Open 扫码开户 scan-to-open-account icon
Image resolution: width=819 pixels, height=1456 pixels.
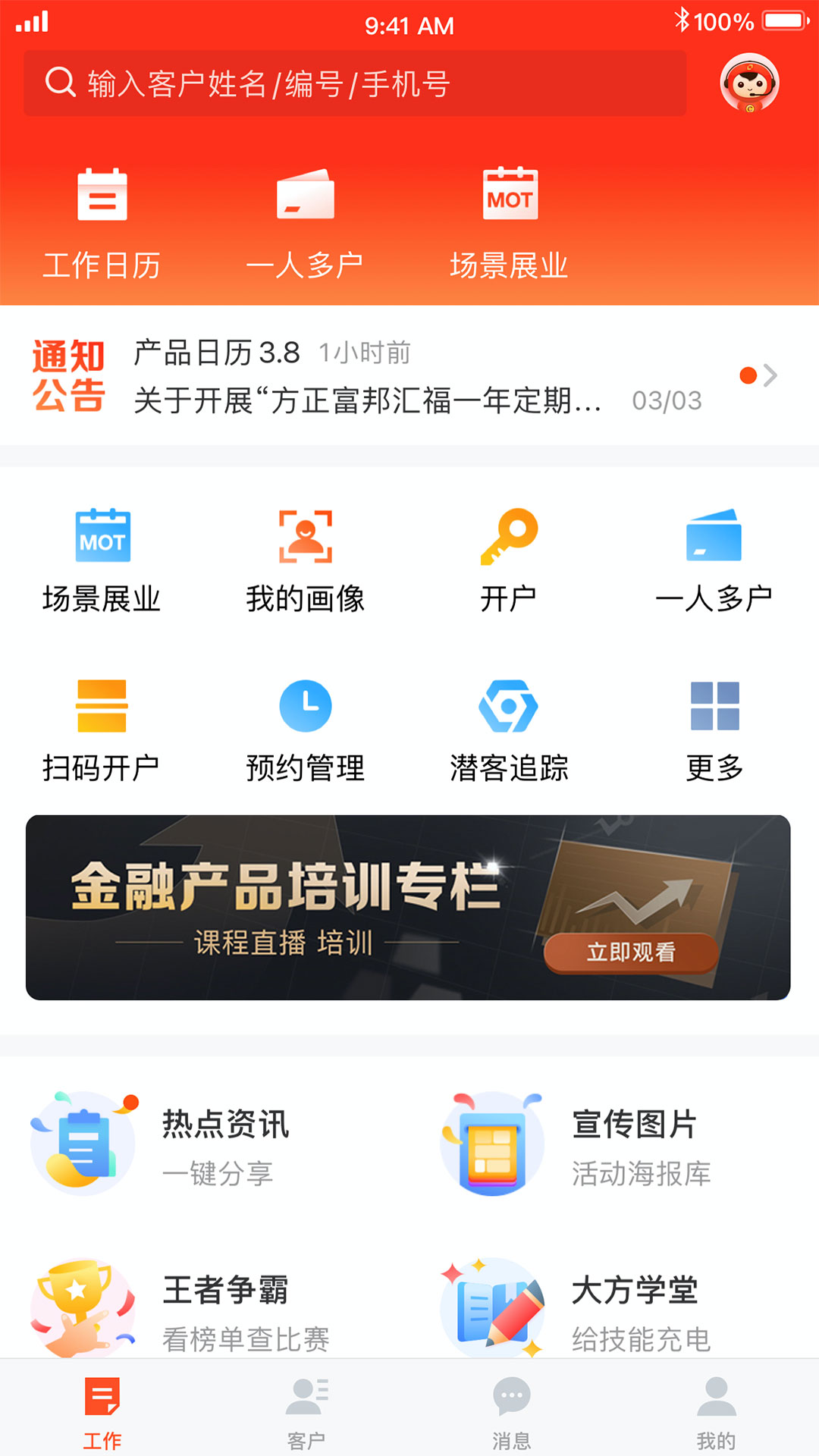(104, 706)
